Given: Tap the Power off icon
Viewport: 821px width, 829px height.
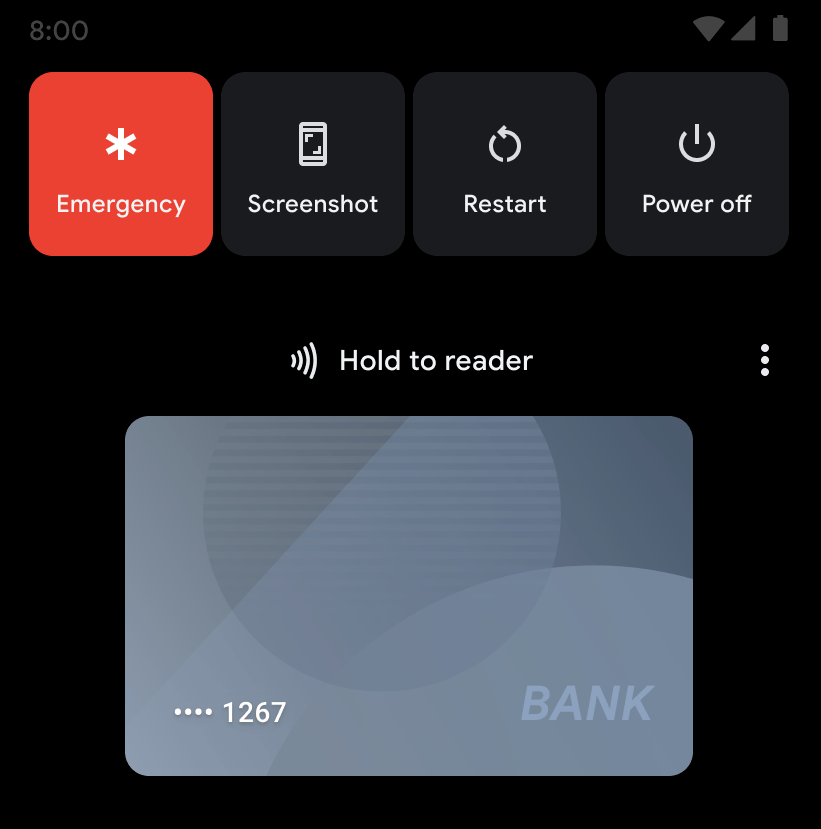Looking at the screenshot, I should (x=696, y=163).
